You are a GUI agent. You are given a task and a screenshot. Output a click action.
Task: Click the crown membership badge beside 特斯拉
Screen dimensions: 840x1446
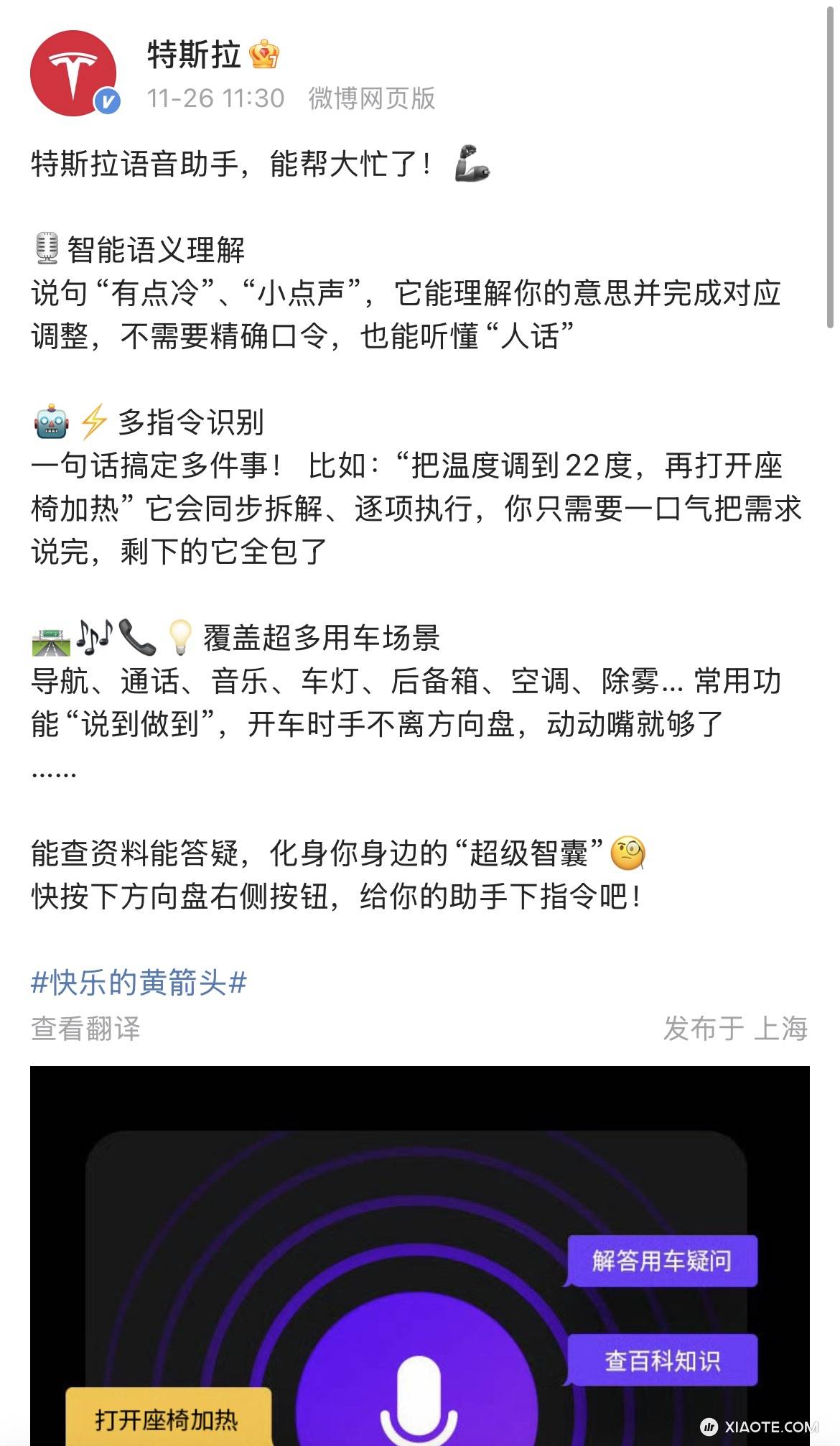click(x=263, y=52)
